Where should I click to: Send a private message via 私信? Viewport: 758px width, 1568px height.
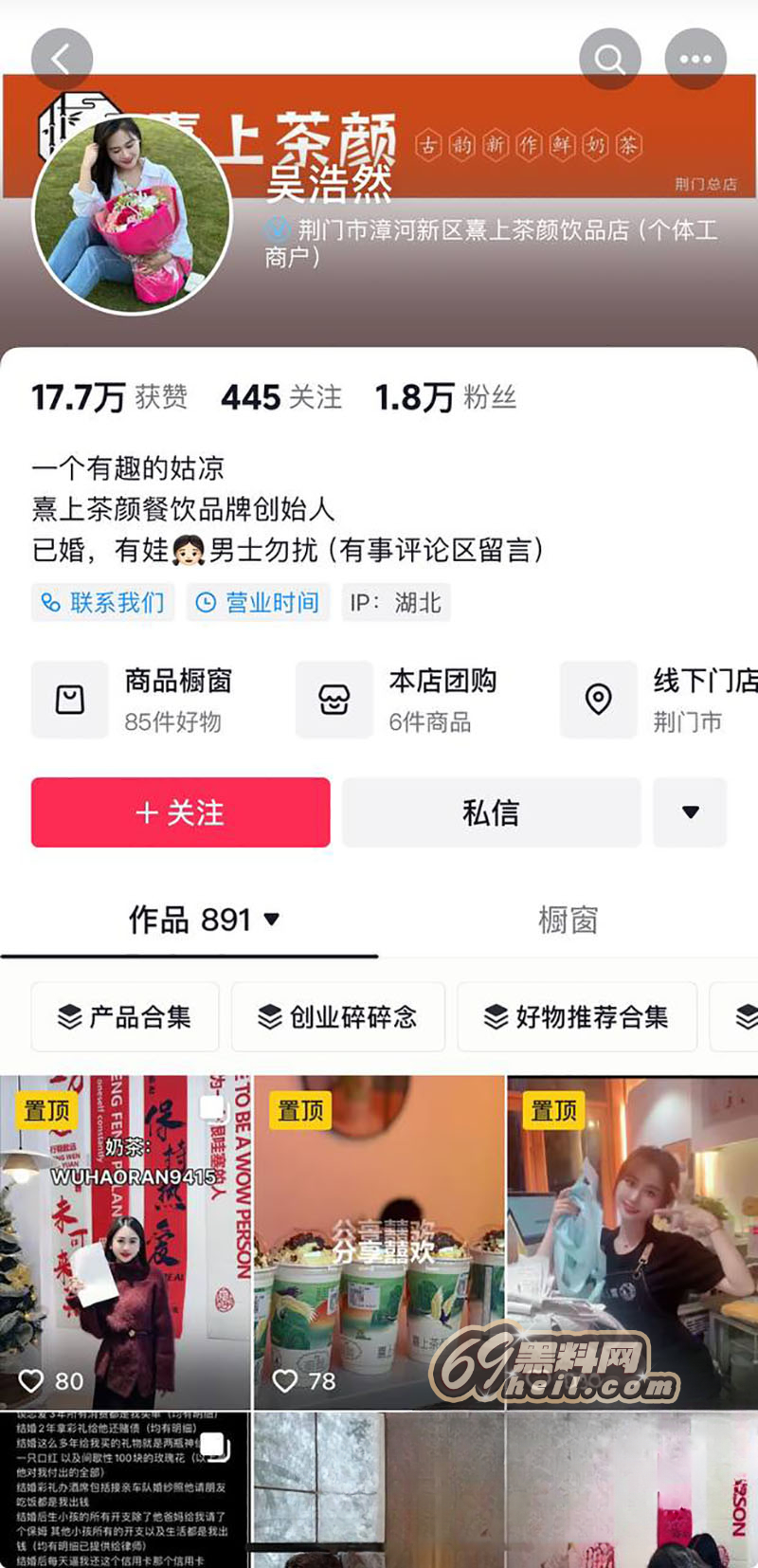point(491,812)
